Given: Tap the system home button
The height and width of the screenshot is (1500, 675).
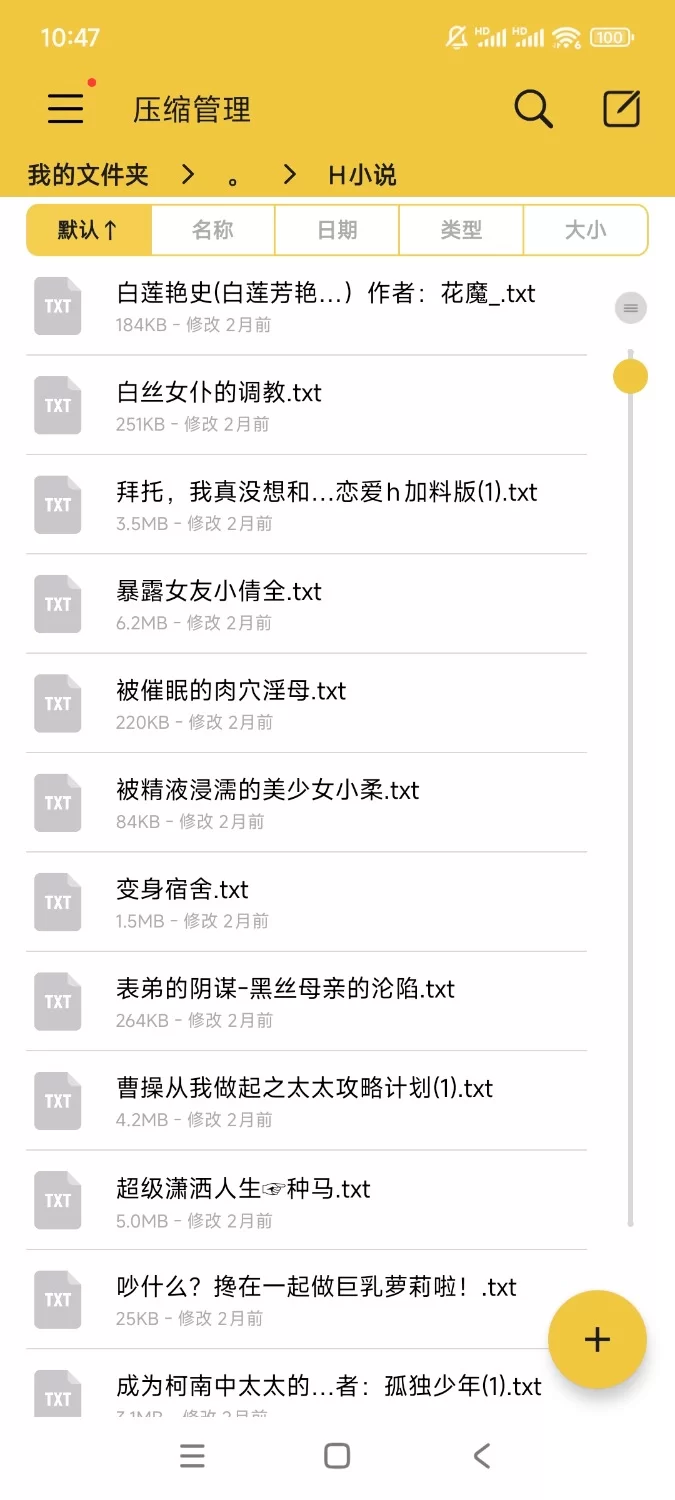Looking at the screenshot, I should click(337, 1456).
